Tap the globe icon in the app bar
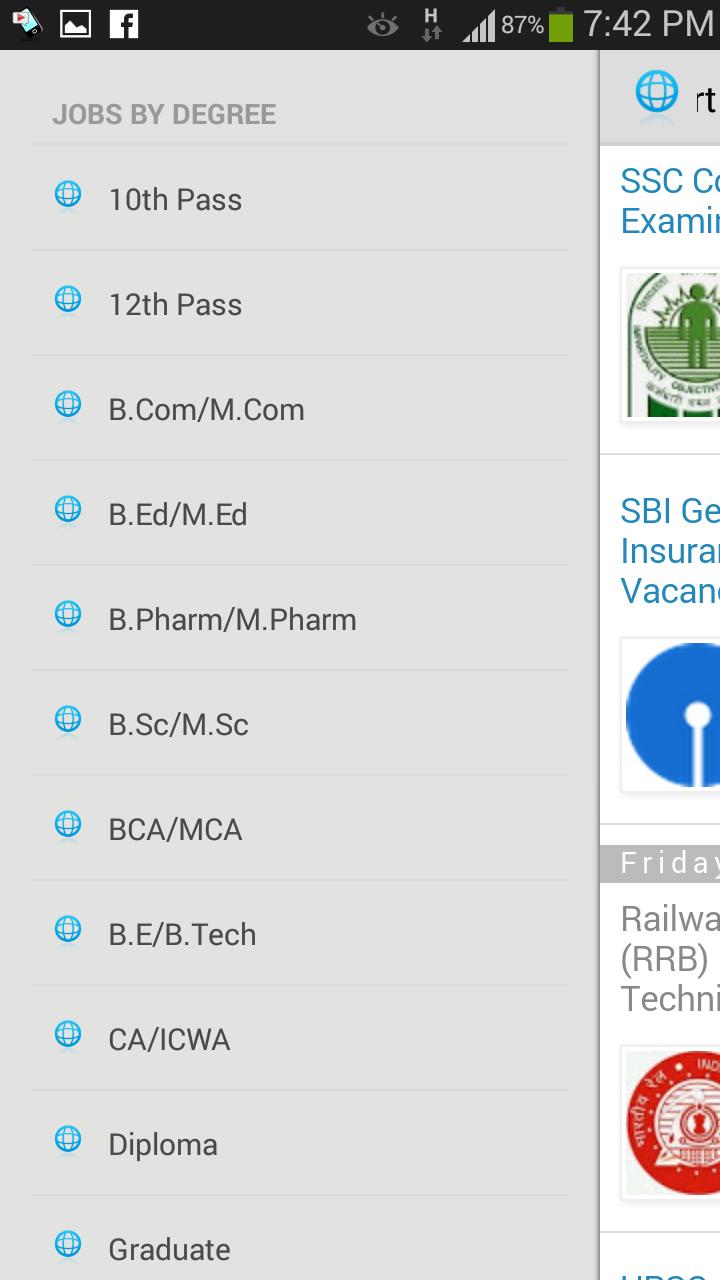Image resolution: width=720 pixels, height=1280 pixels. point(657,93)
